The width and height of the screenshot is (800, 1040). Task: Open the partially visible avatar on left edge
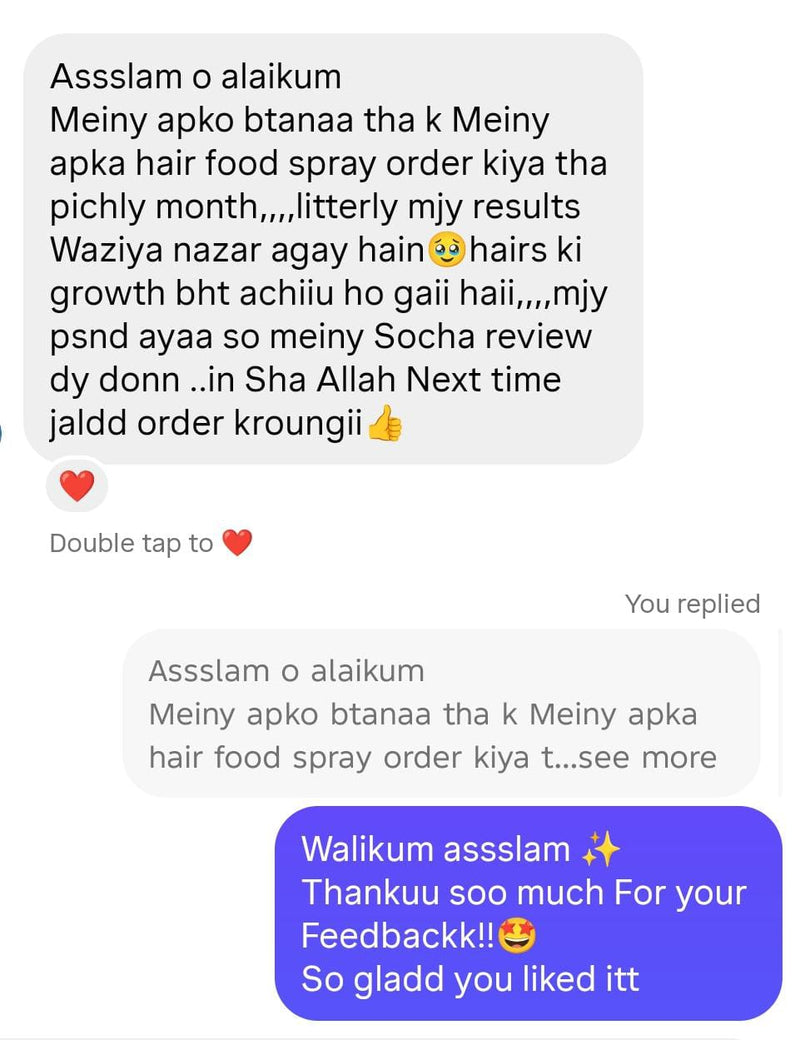click(4, 432)
